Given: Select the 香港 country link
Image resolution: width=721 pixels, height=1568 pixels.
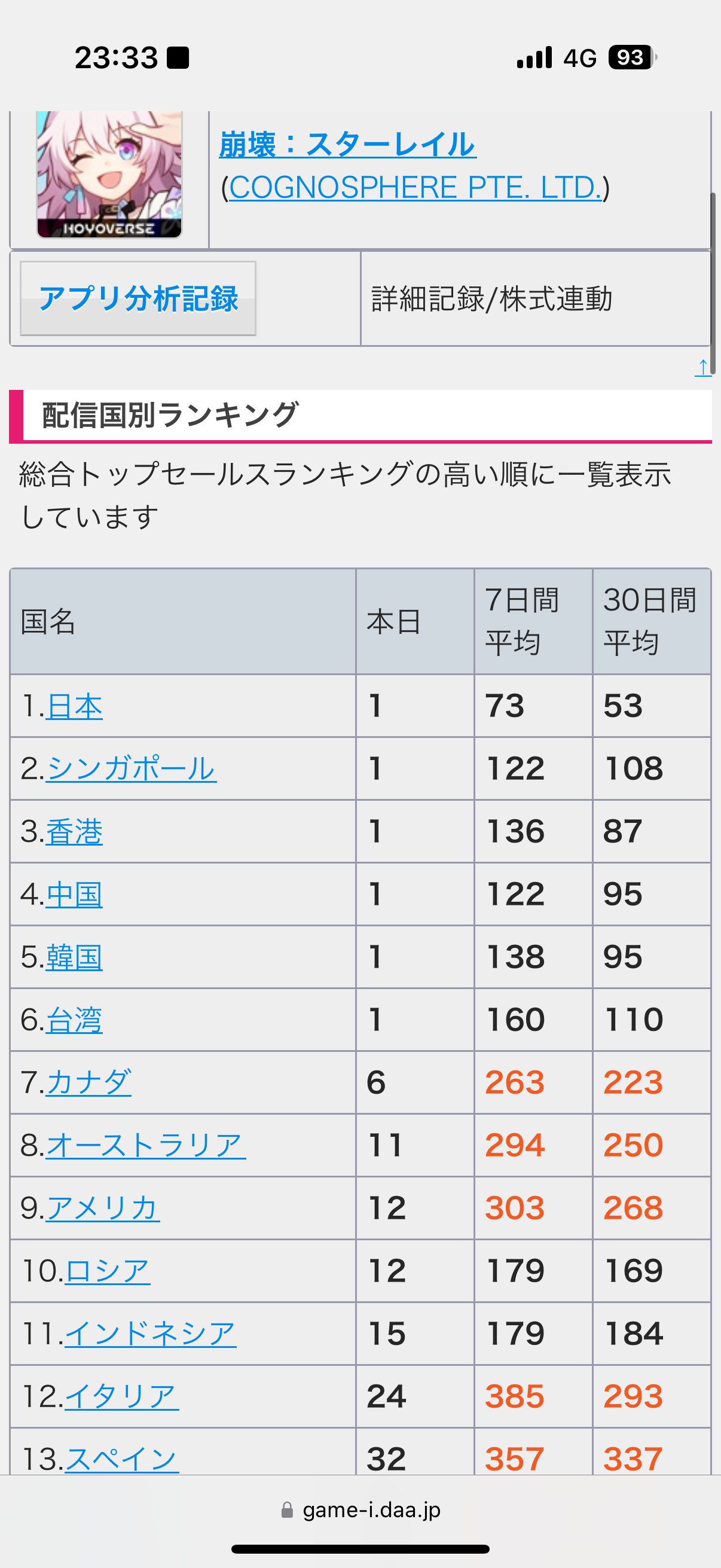Looking at the screenshot, I should pyautogui.click(x=75, y=832).
